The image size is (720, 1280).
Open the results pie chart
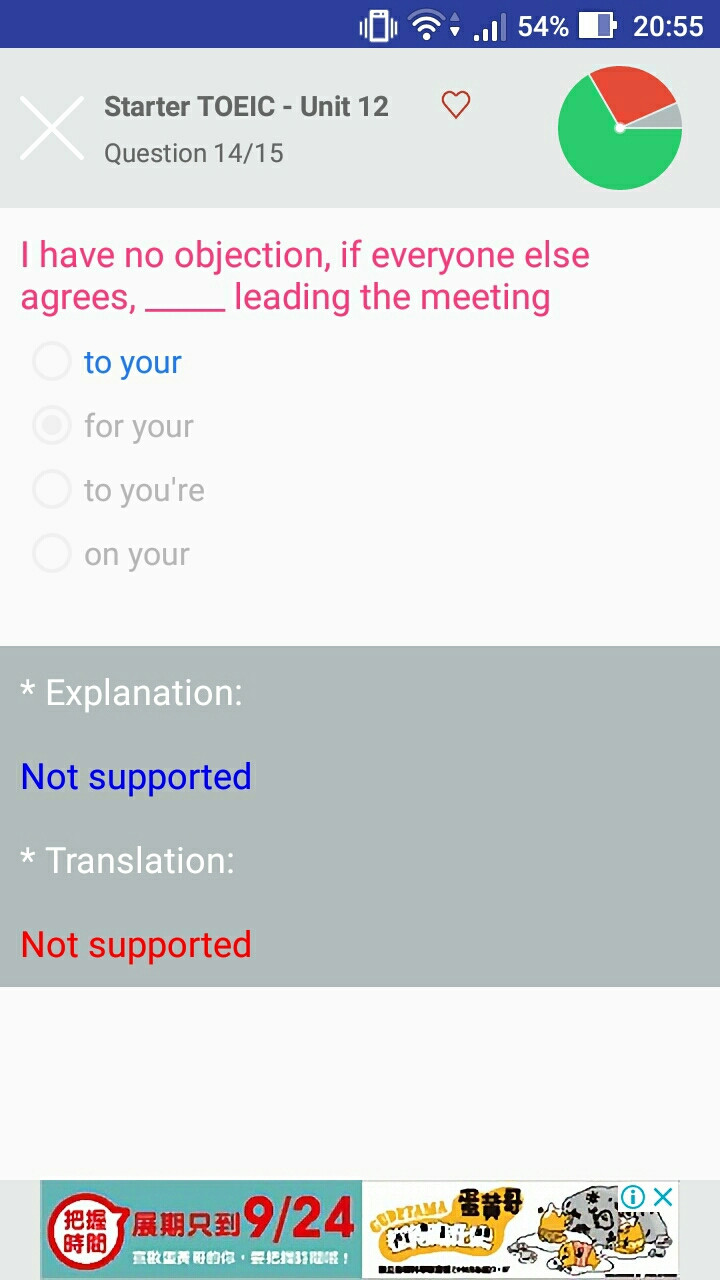click(x=620, y=128)
